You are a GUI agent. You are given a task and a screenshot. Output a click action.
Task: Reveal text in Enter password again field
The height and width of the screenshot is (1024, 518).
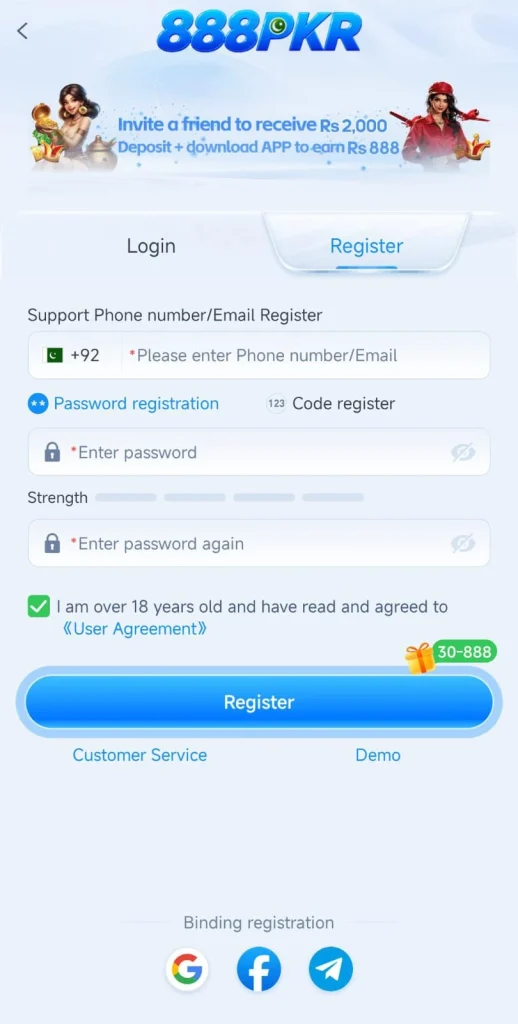[462, 543]
